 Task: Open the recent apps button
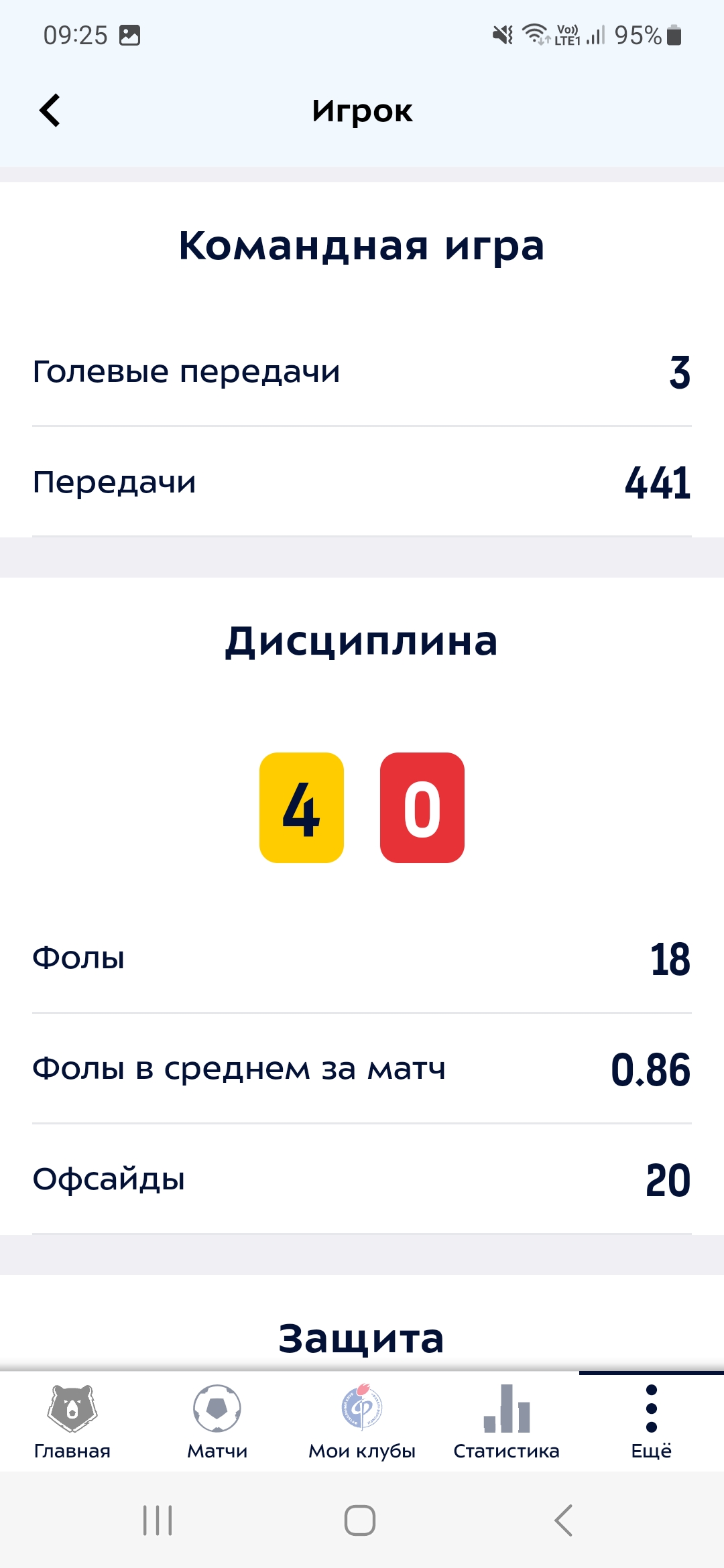coord(158,1520)
